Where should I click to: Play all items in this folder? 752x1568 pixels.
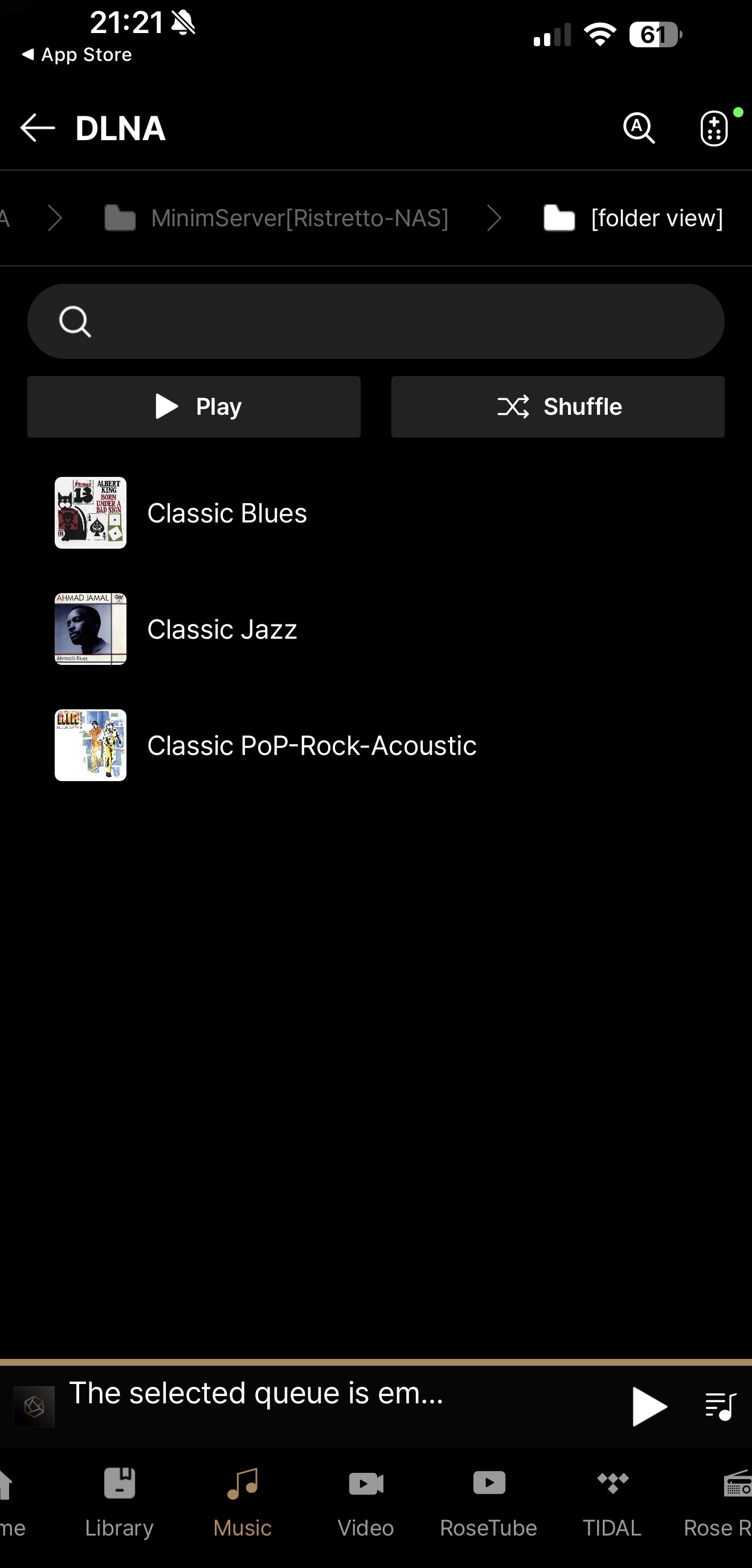[x=194, y=407]
